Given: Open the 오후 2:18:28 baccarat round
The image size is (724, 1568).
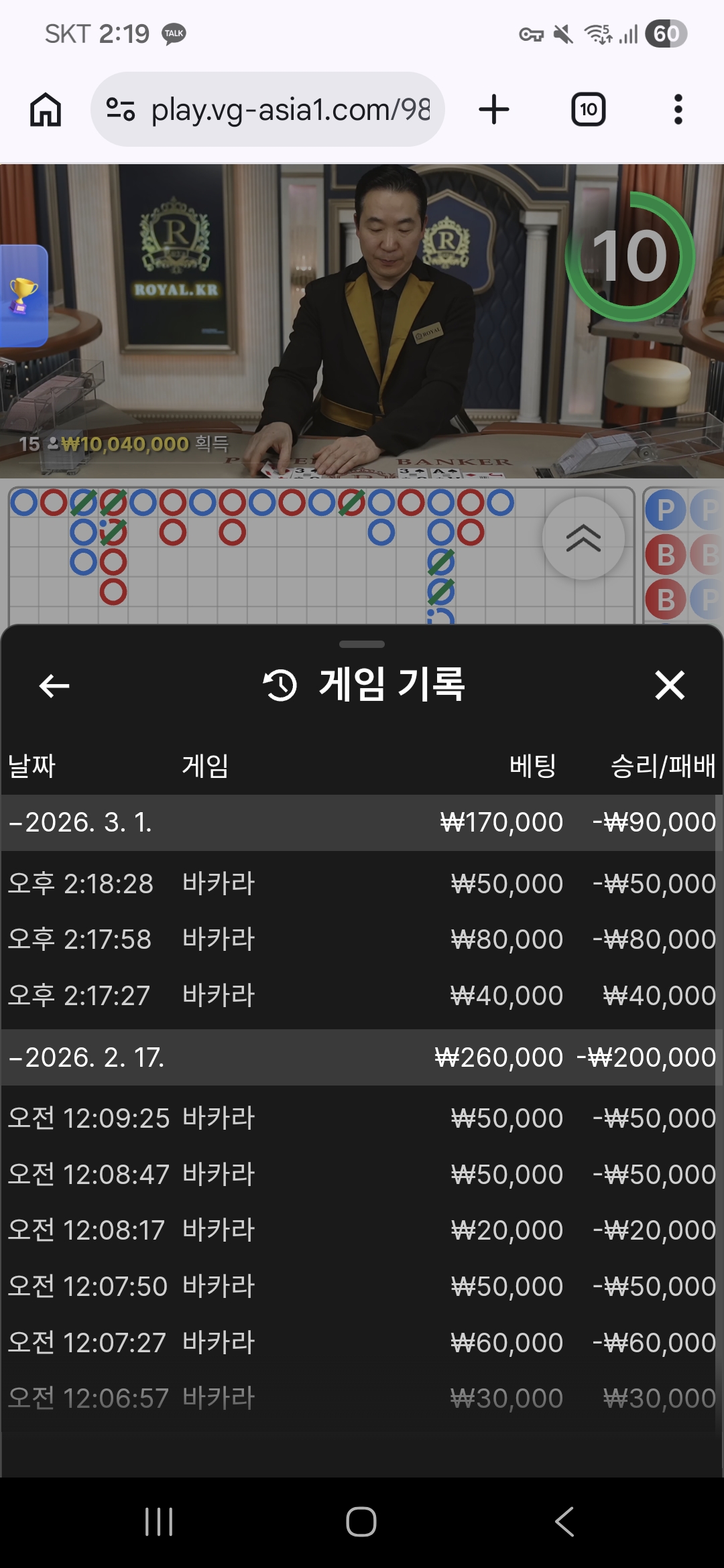Looking at the screenshot, I should click(362, 883).
